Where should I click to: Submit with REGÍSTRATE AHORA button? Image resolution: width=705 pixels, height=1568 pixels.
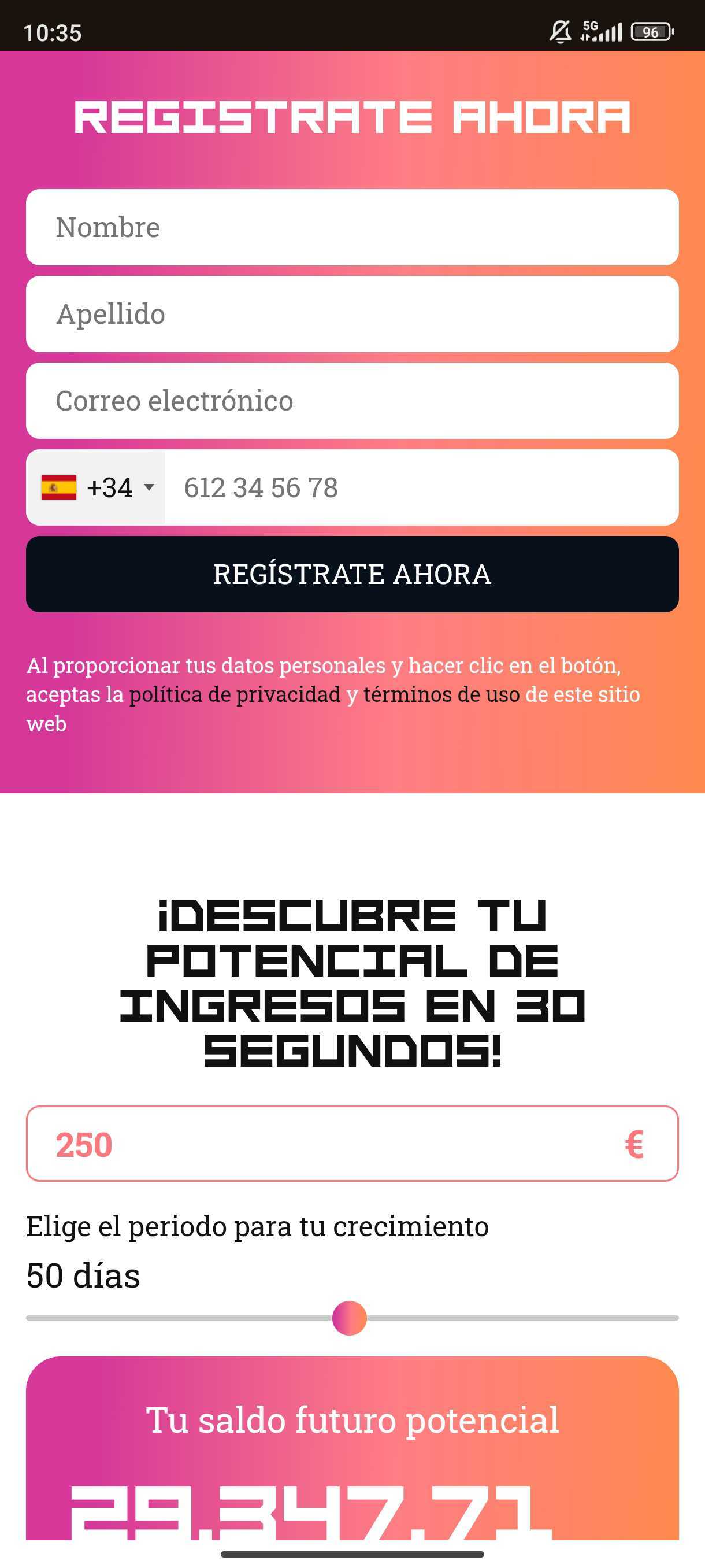(x=352, y=574)
